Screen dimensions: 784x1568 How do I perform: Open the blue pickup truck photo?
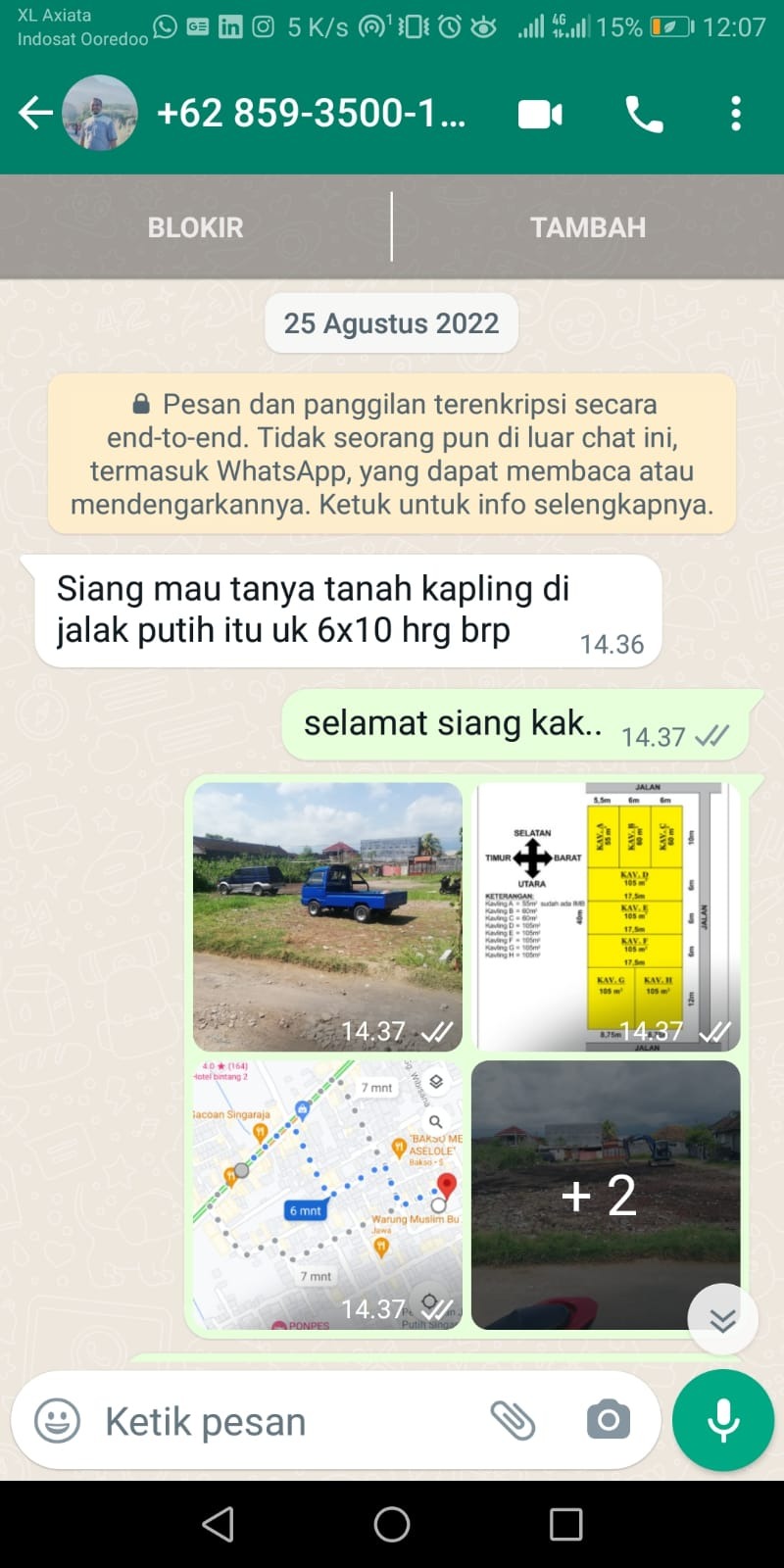(327, 916)
